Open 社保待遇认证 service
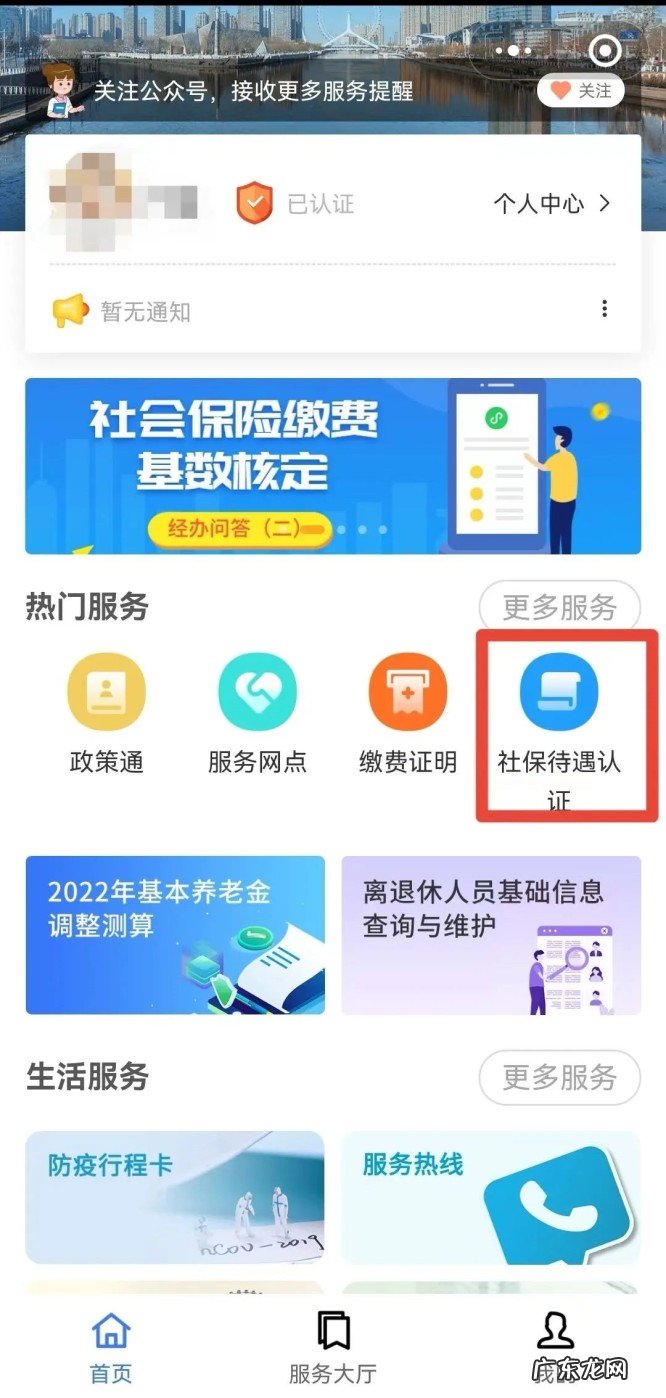The image size is (666, 1398). [559, 715]
